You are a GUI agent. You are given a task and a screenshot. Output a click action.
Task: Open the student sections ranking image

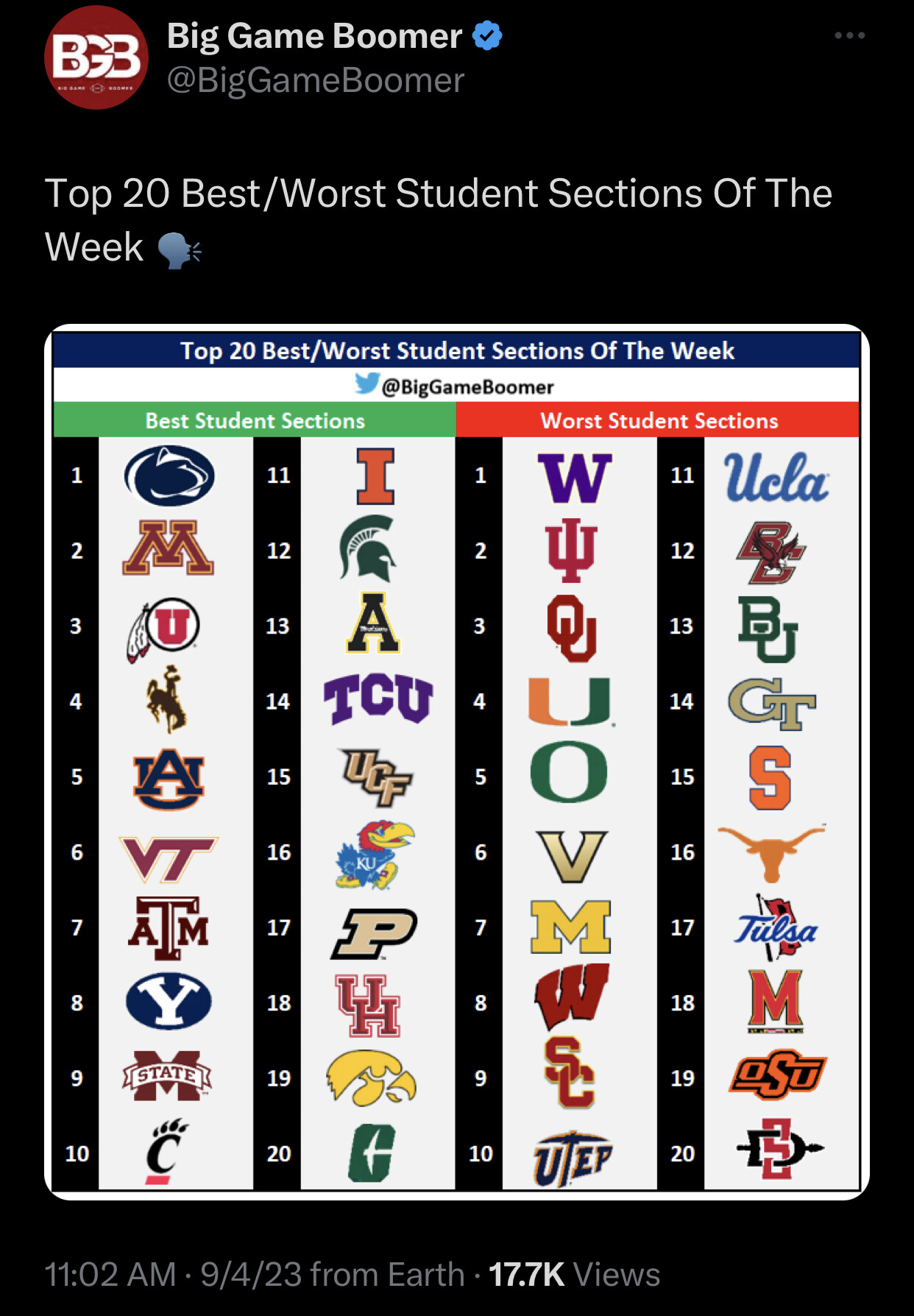tap(456, 762)
